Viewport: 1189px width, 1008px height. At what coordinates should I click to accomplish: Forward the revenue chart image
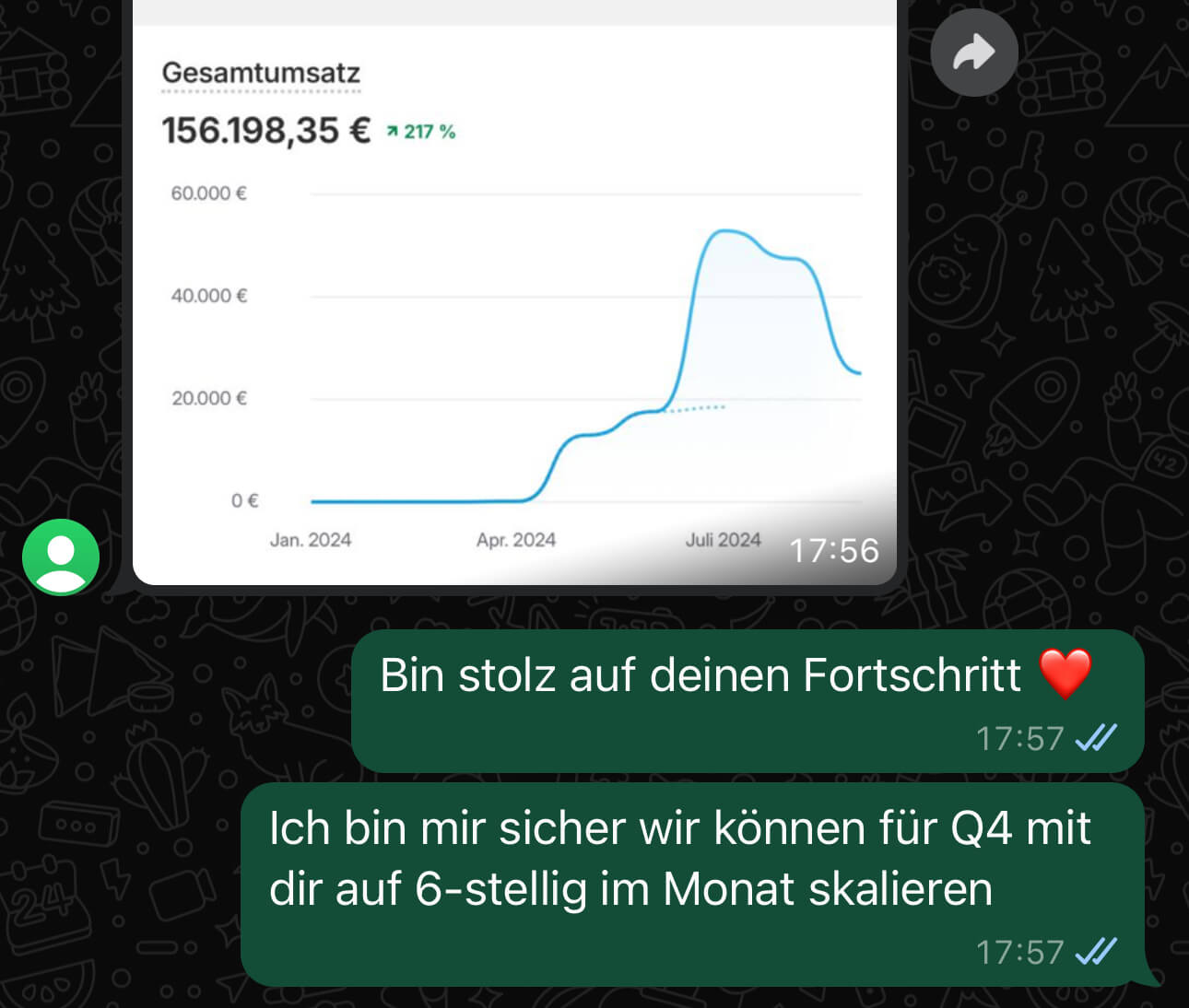(x=973, y=53)
